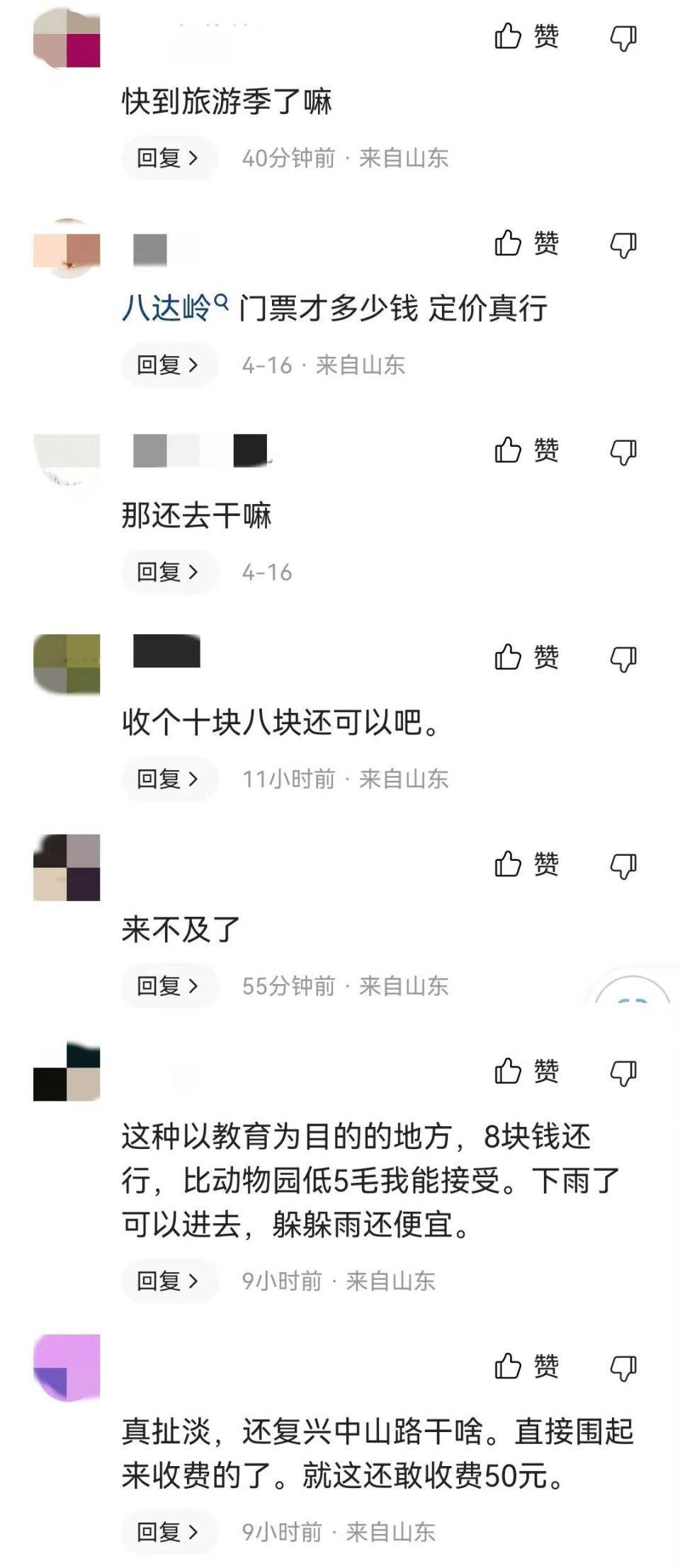Like the comment 来不及了
680x1568 pixels.
[x=526, y=864]
